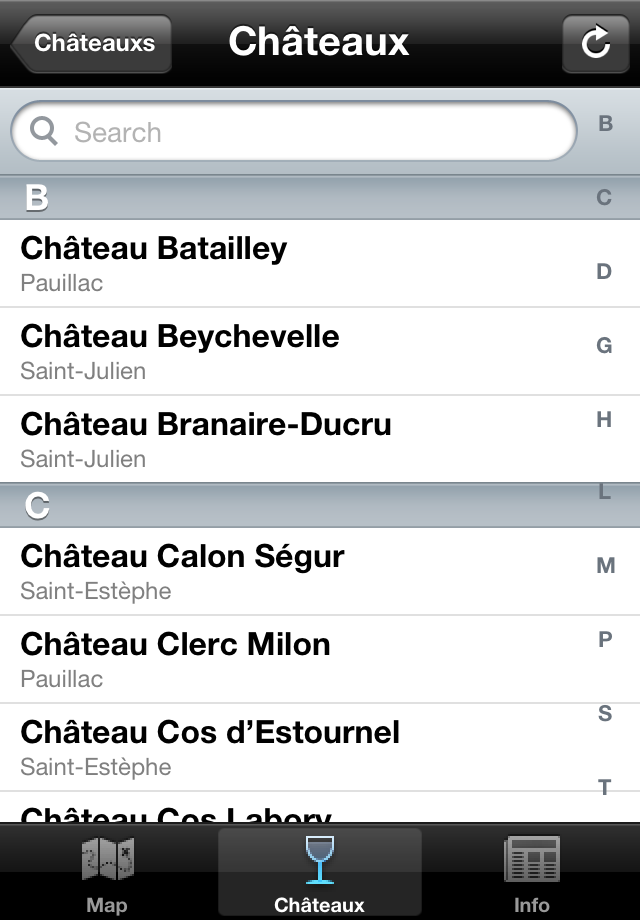View Château Calon Ségur details
This screenshot has width=640, height=920.
coord(300,571)
